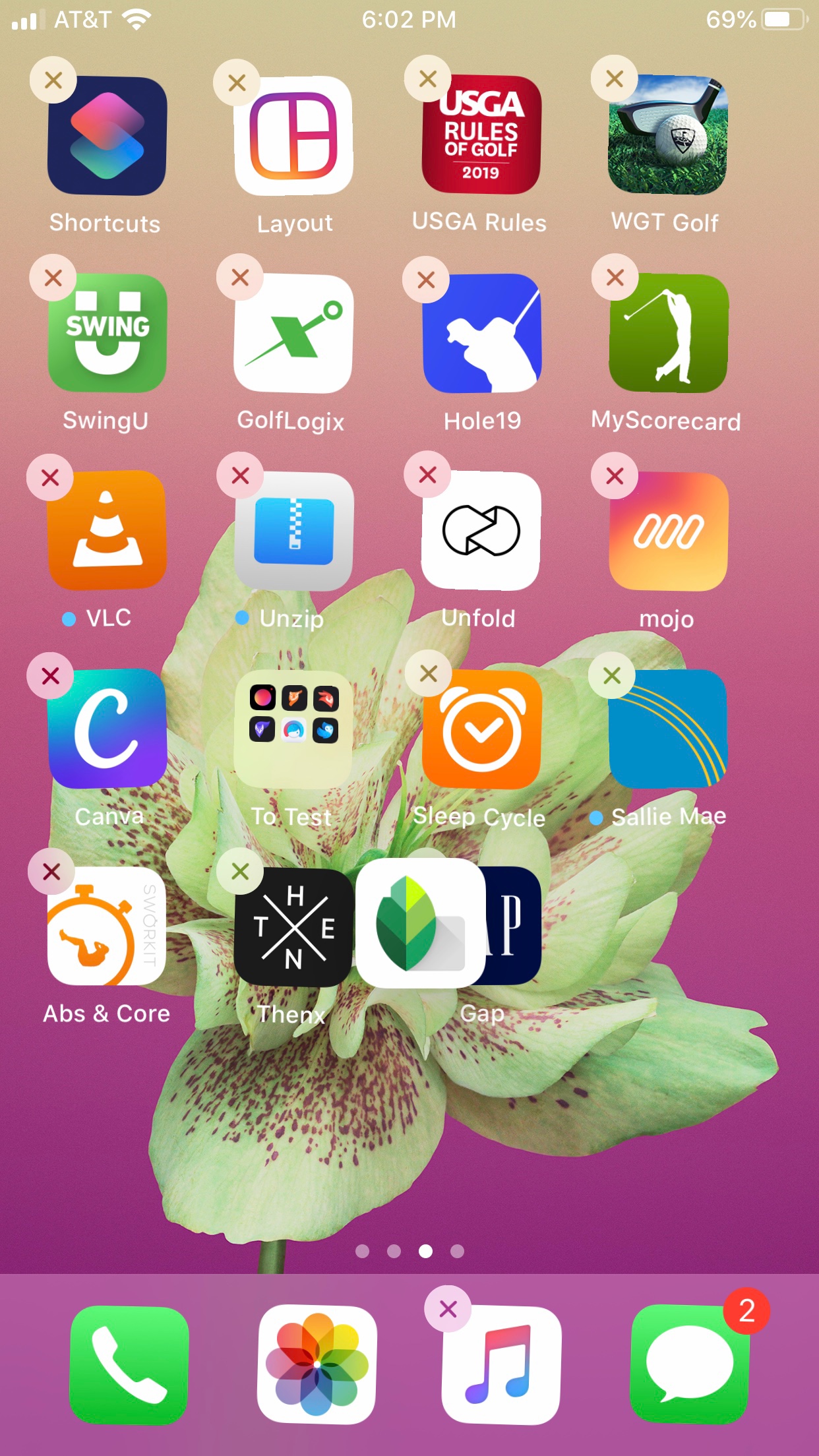Screen dimensions: 819x1456
Task: Open Hole19 golf app
Action: (x=481, y=334)
